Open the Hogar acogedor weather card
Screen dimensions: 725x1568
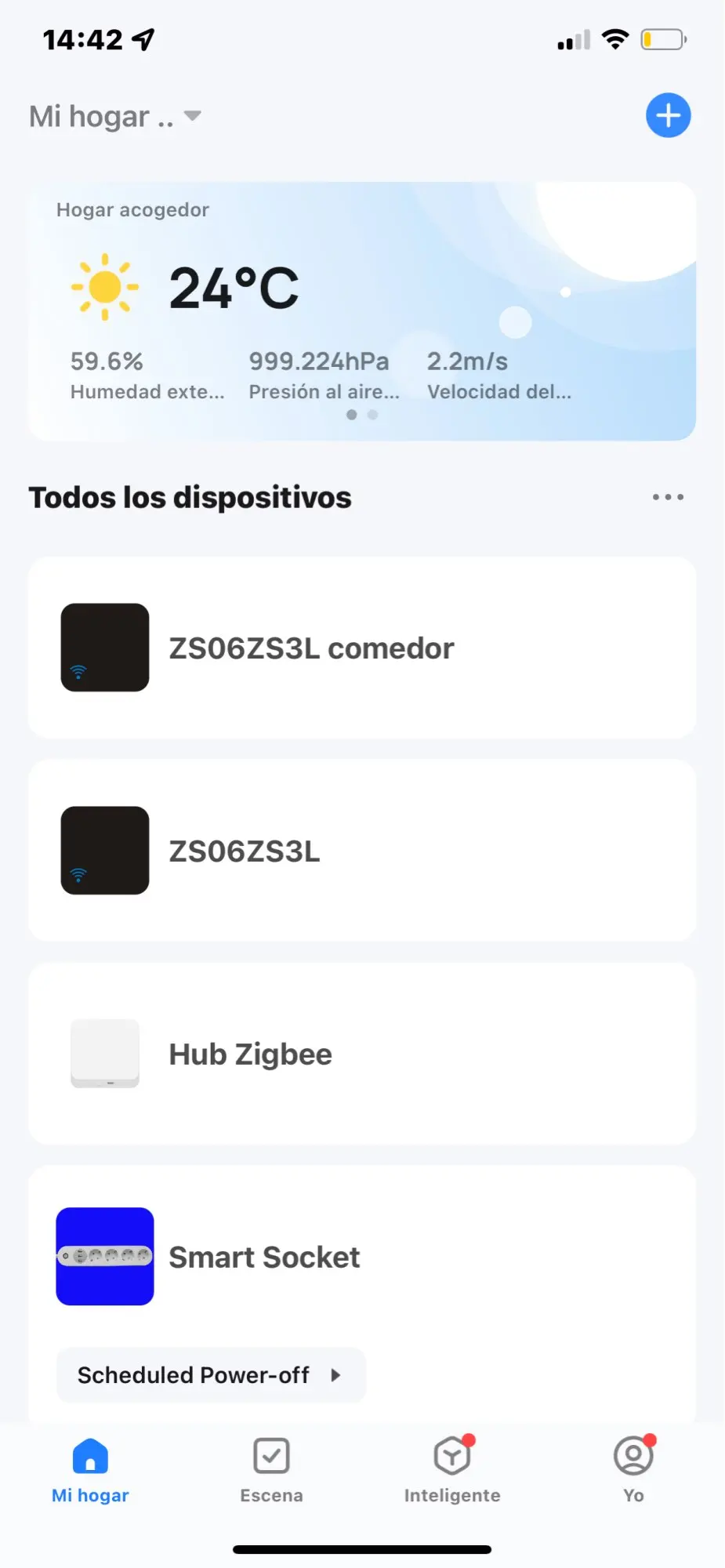pyautogui.click(x=361, y=311)
